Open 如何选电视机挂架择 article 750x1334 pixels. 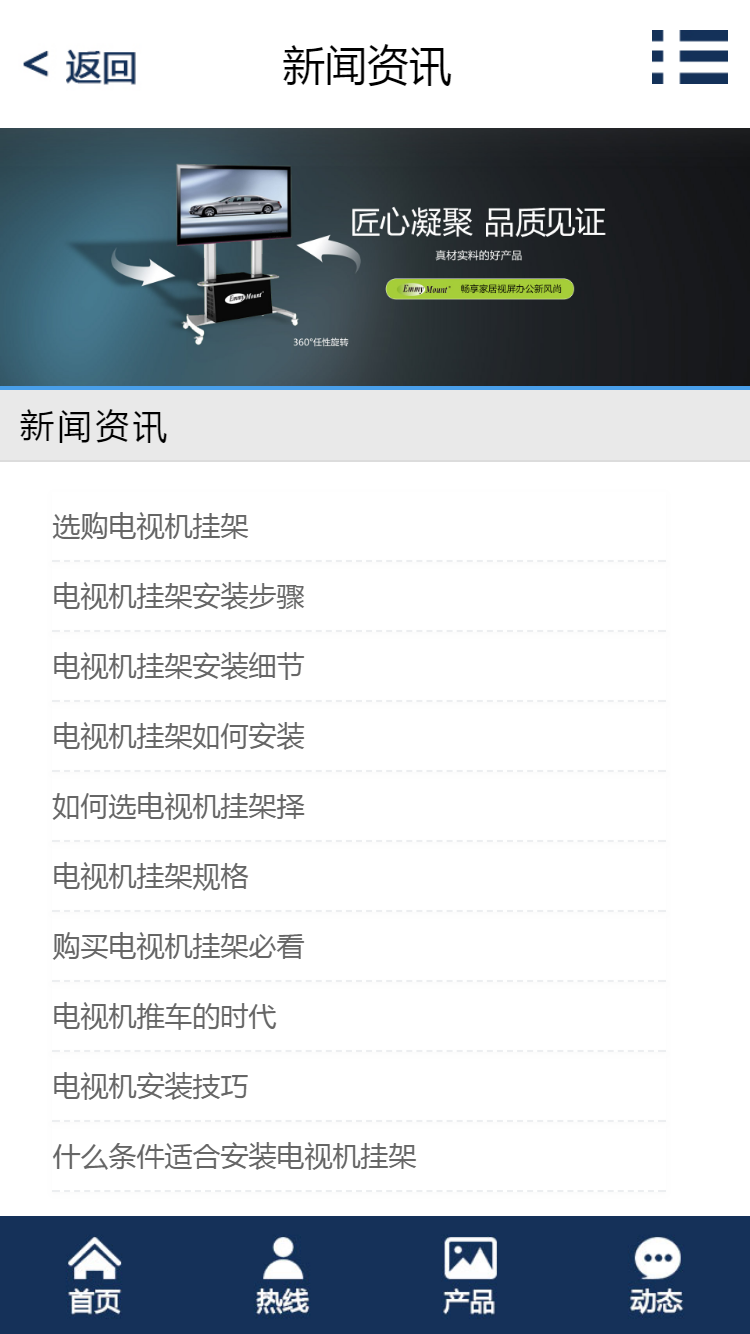178,807
